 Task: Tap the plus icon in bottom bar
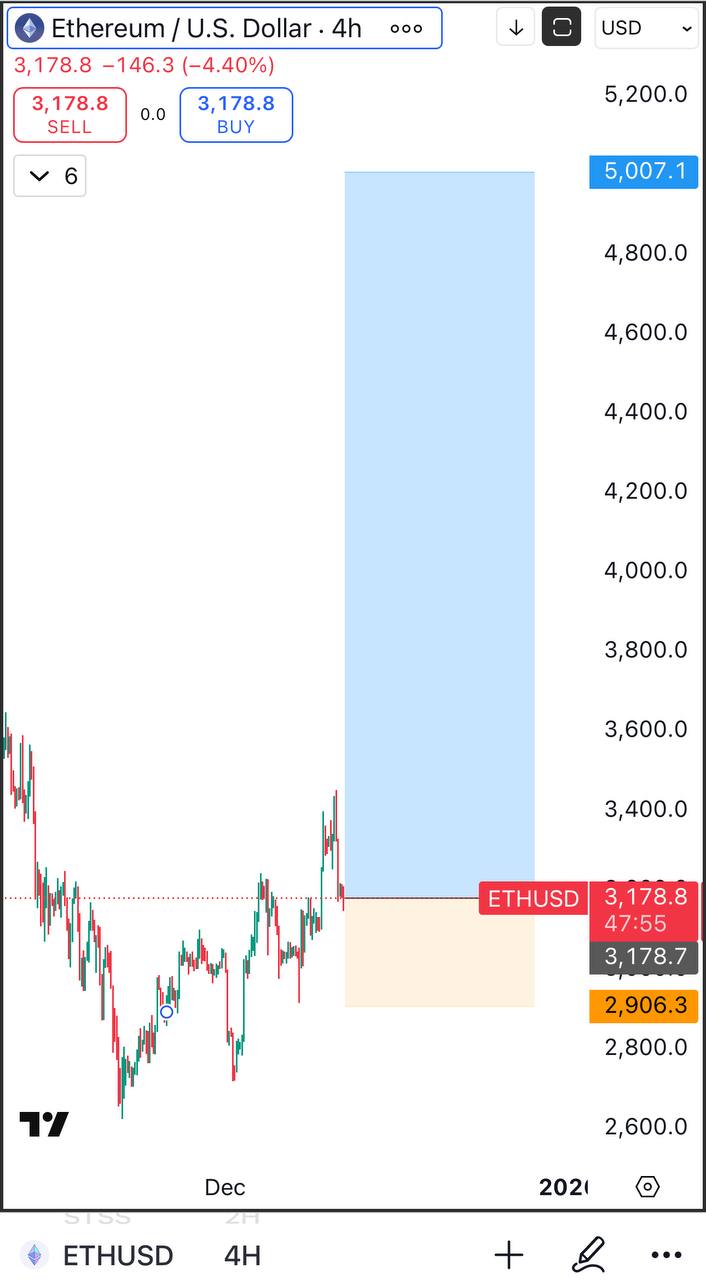click(x=509, y=1254)
